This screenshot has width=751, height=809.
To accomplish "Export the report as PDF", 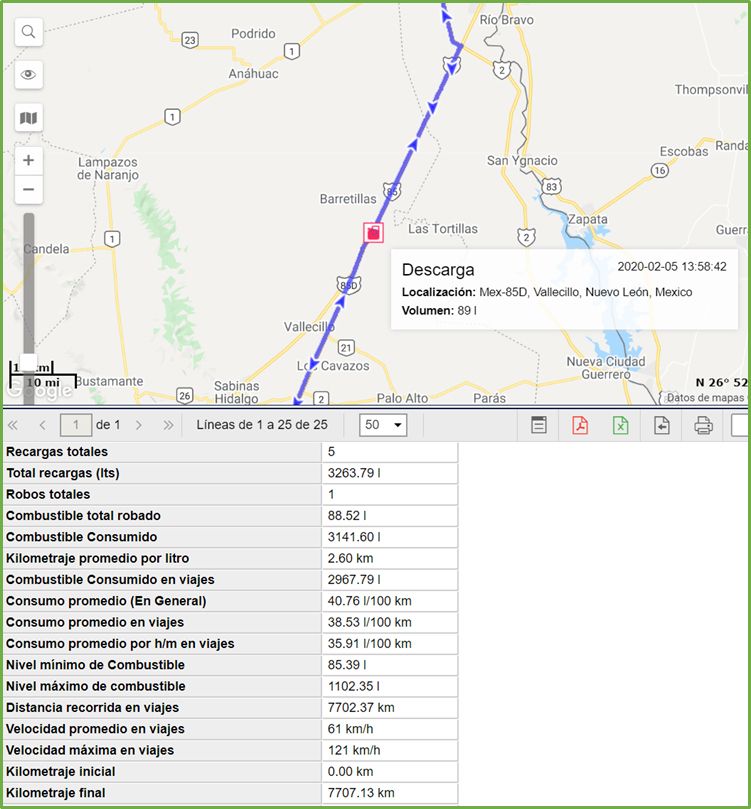I will coord(580,425).
